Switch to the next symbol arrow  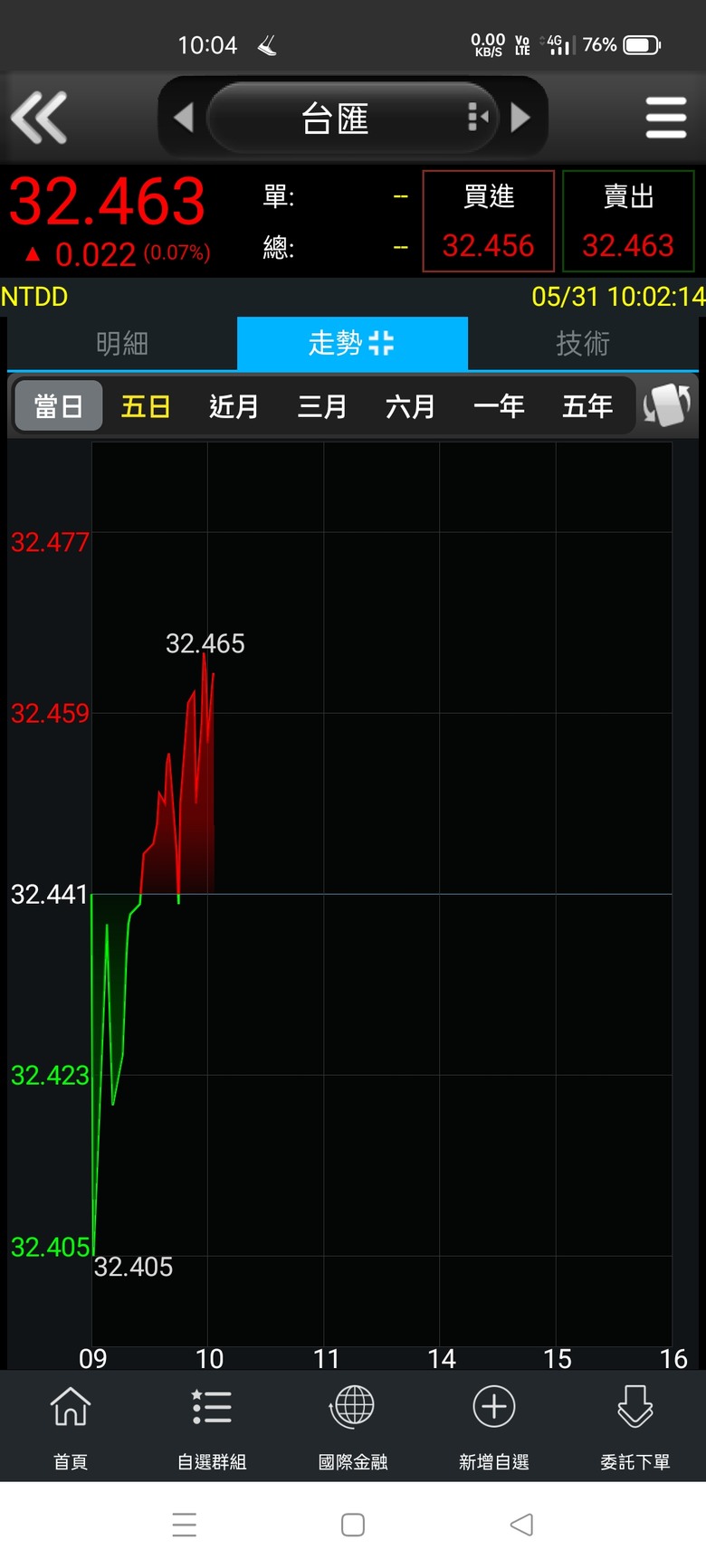click(x=520, y=118)
